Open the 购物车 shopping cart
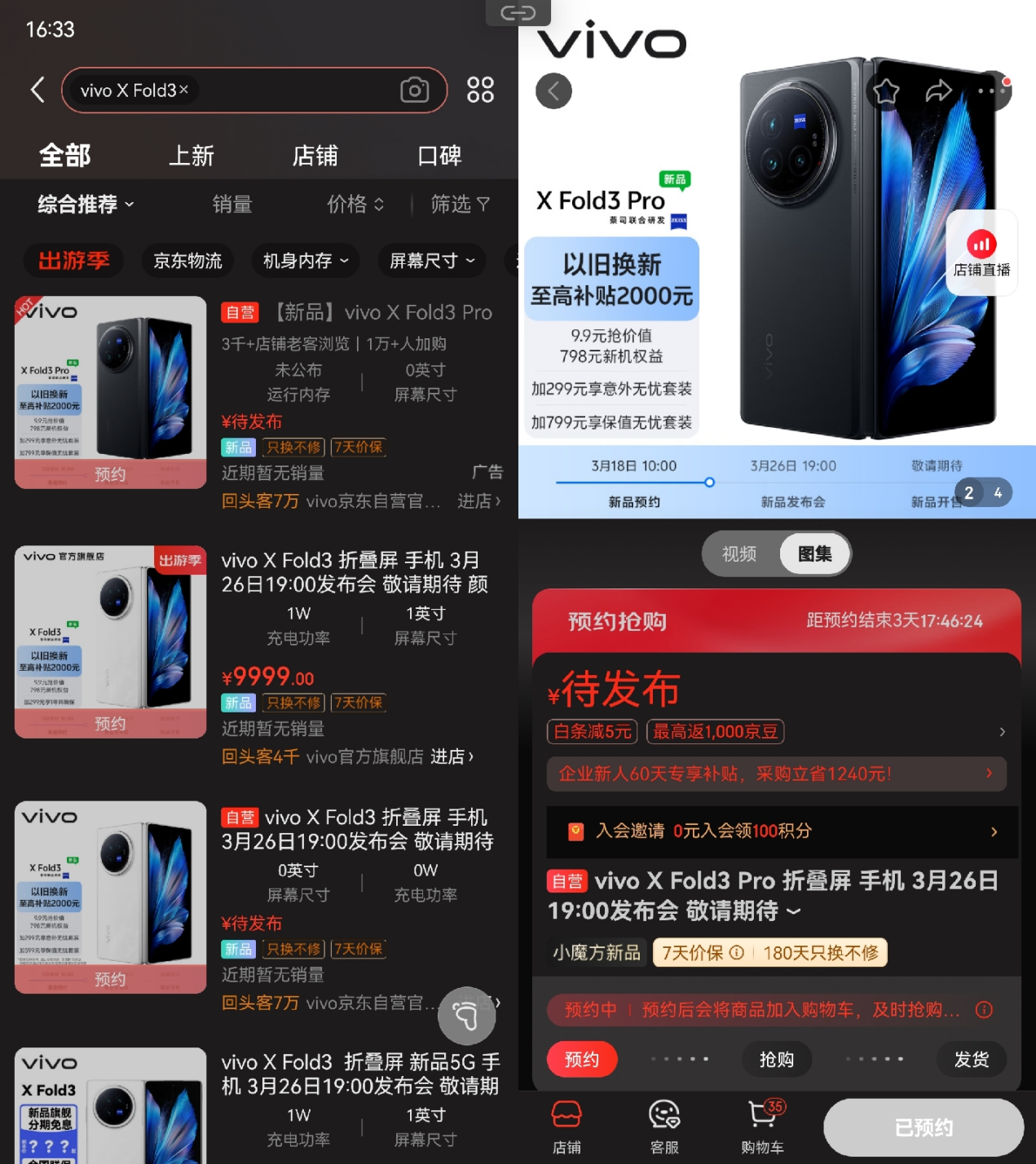Image resolution: width=1036 pixels, height=1164 pixels. [x=762, y=1127]
